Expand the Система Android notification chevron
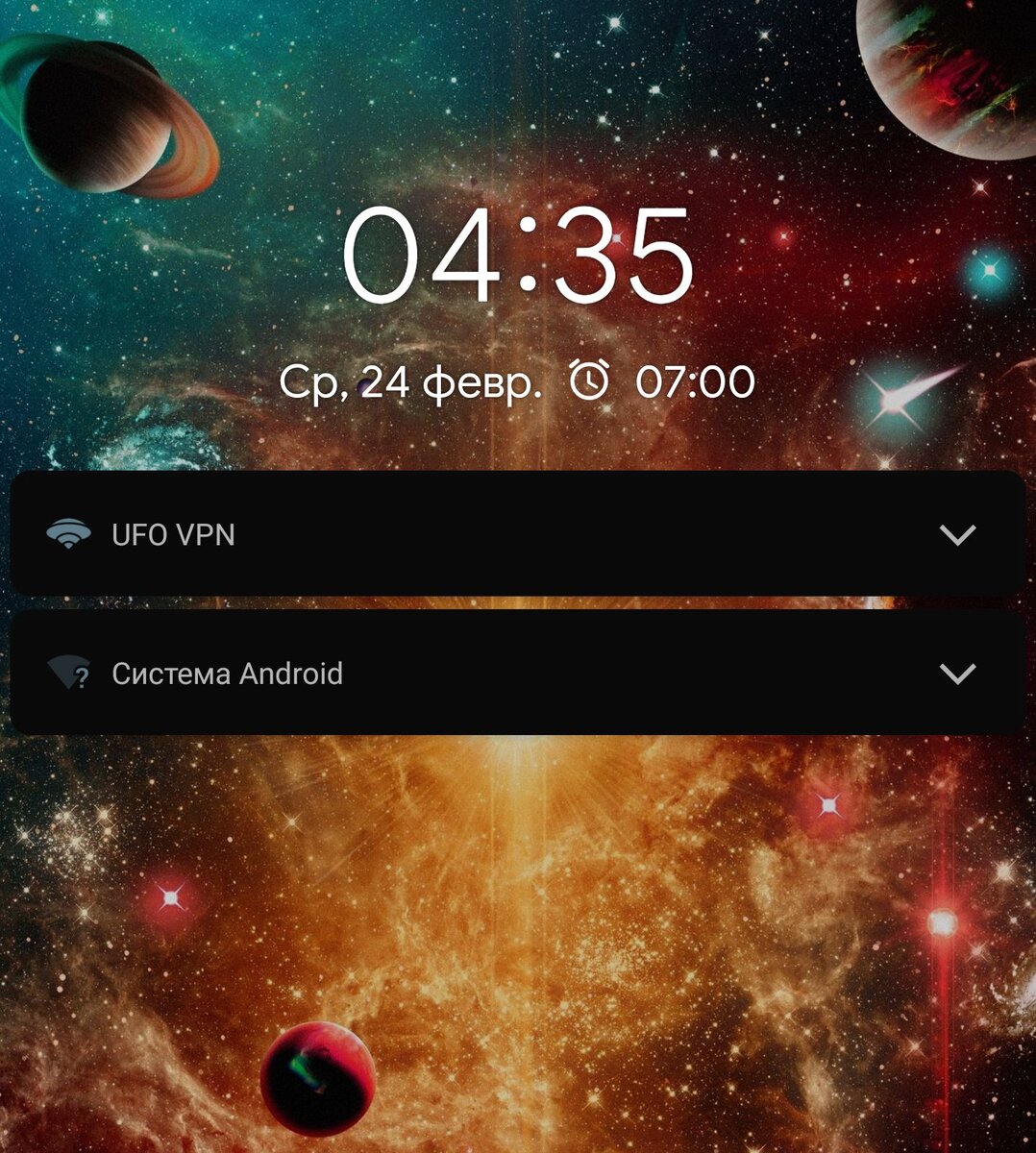 point(957,674)
